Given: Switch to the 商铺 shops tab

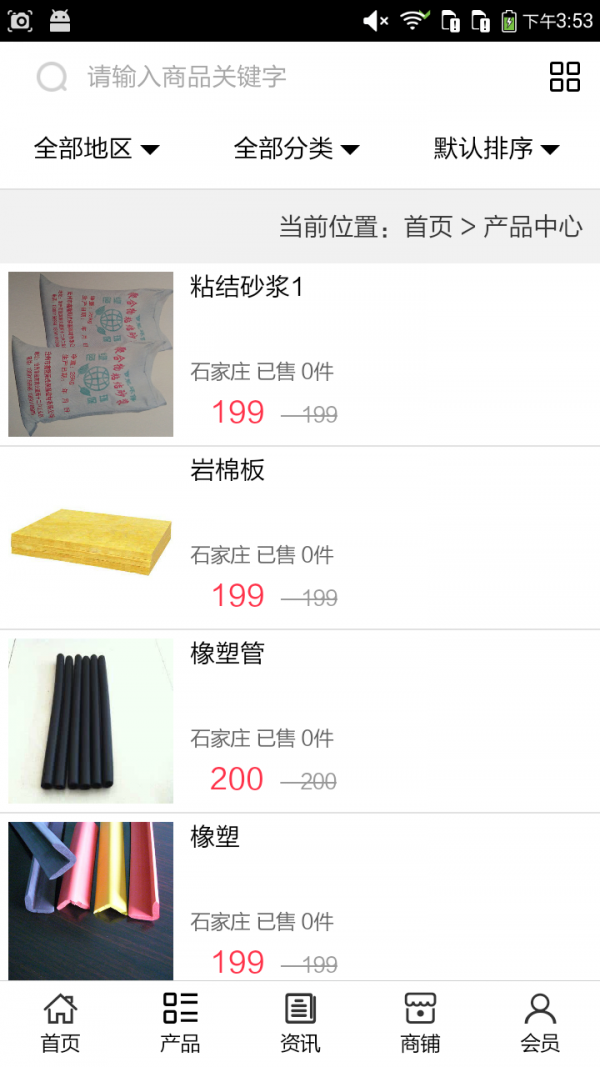Looking at the screenshot, I should click(420, 1023).
